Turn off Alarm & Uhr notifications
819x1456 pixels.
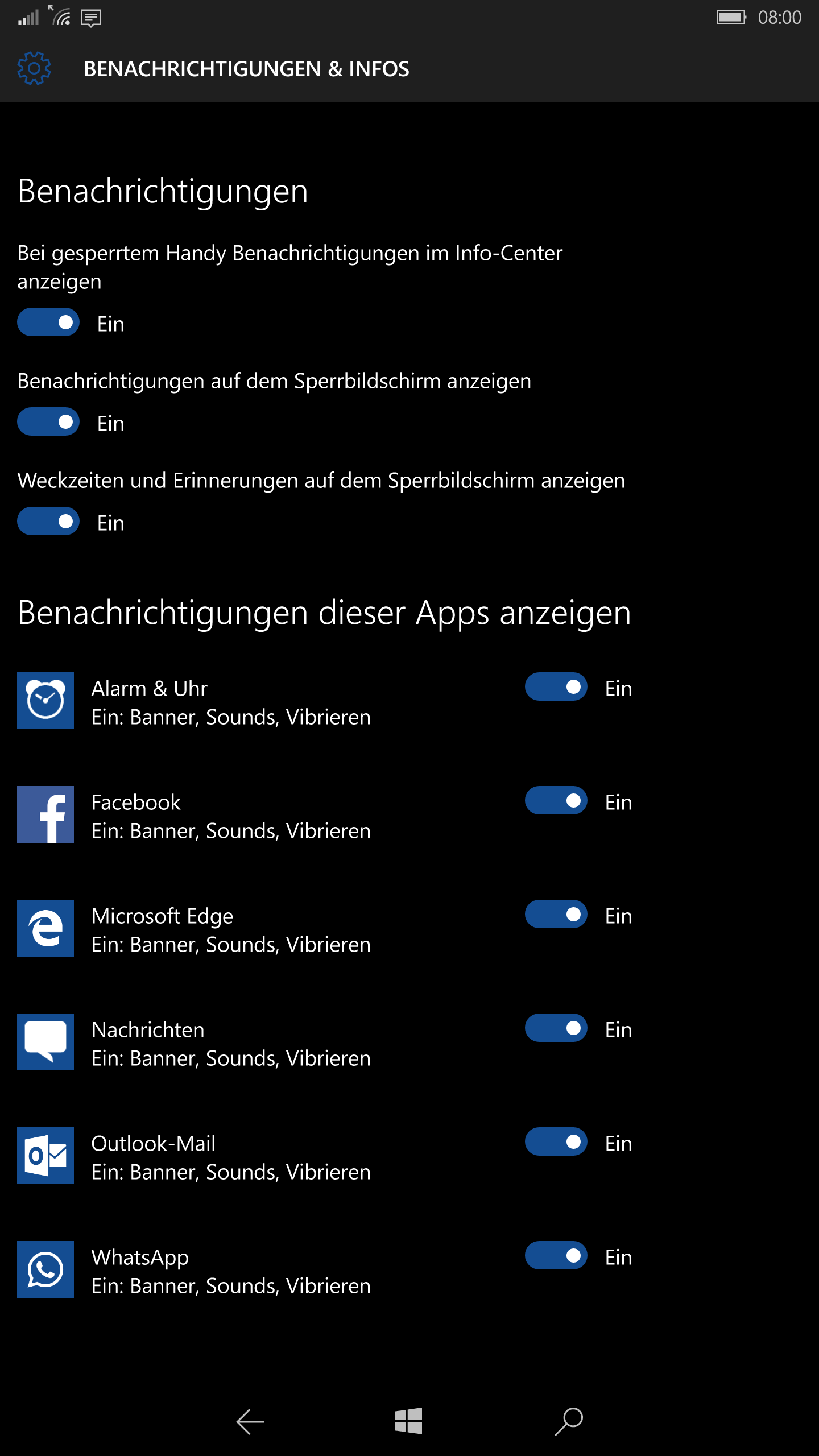tap(556, 687)
